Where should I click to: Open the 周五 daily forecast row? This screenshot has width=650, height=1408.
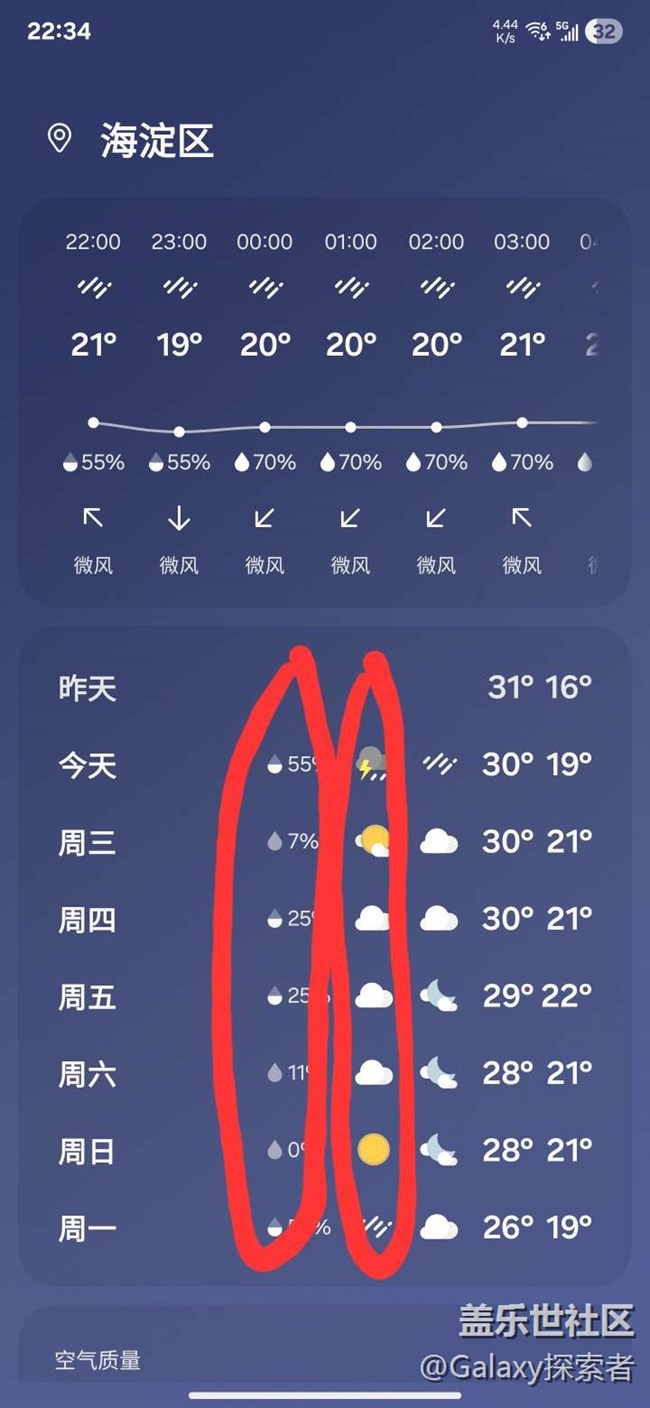tap(325, 996)
